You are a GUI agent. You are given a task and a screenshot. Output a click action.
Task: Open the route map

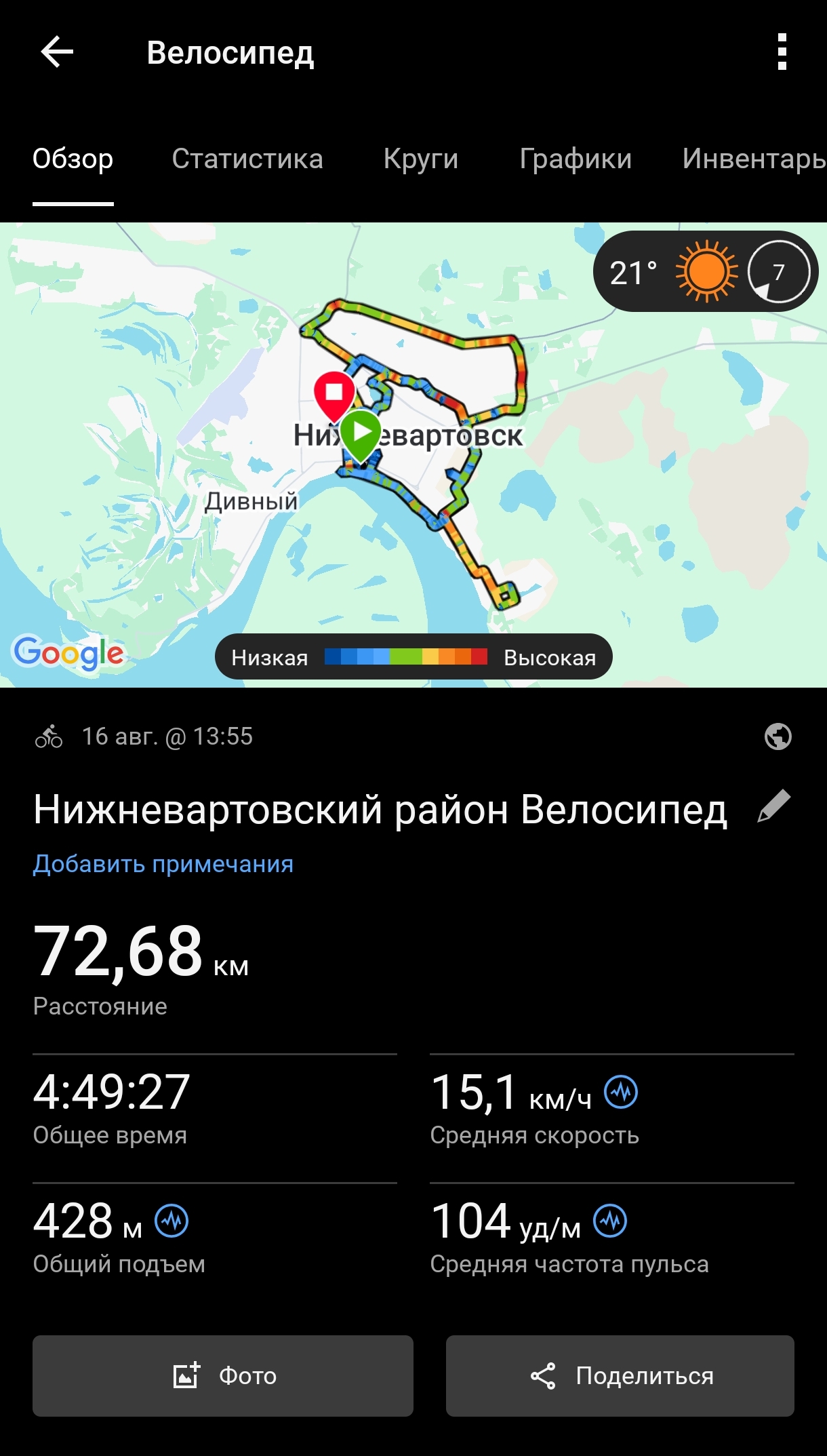click(413, 455)
